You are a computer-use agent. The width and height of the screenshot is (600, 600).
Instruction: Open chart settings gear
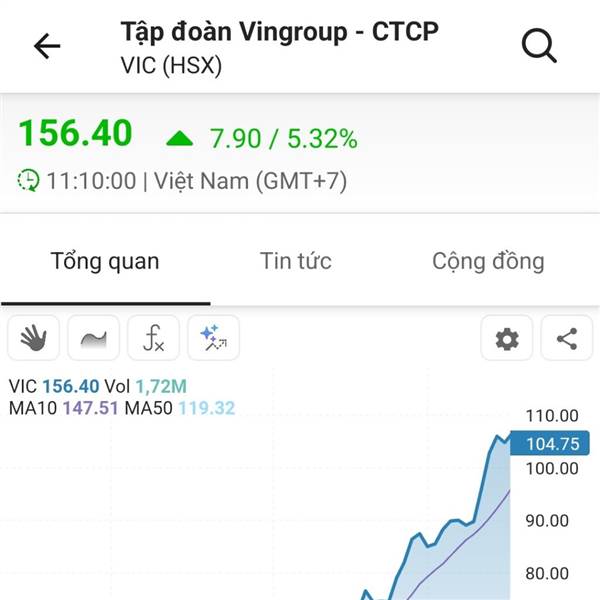[507, 338]
